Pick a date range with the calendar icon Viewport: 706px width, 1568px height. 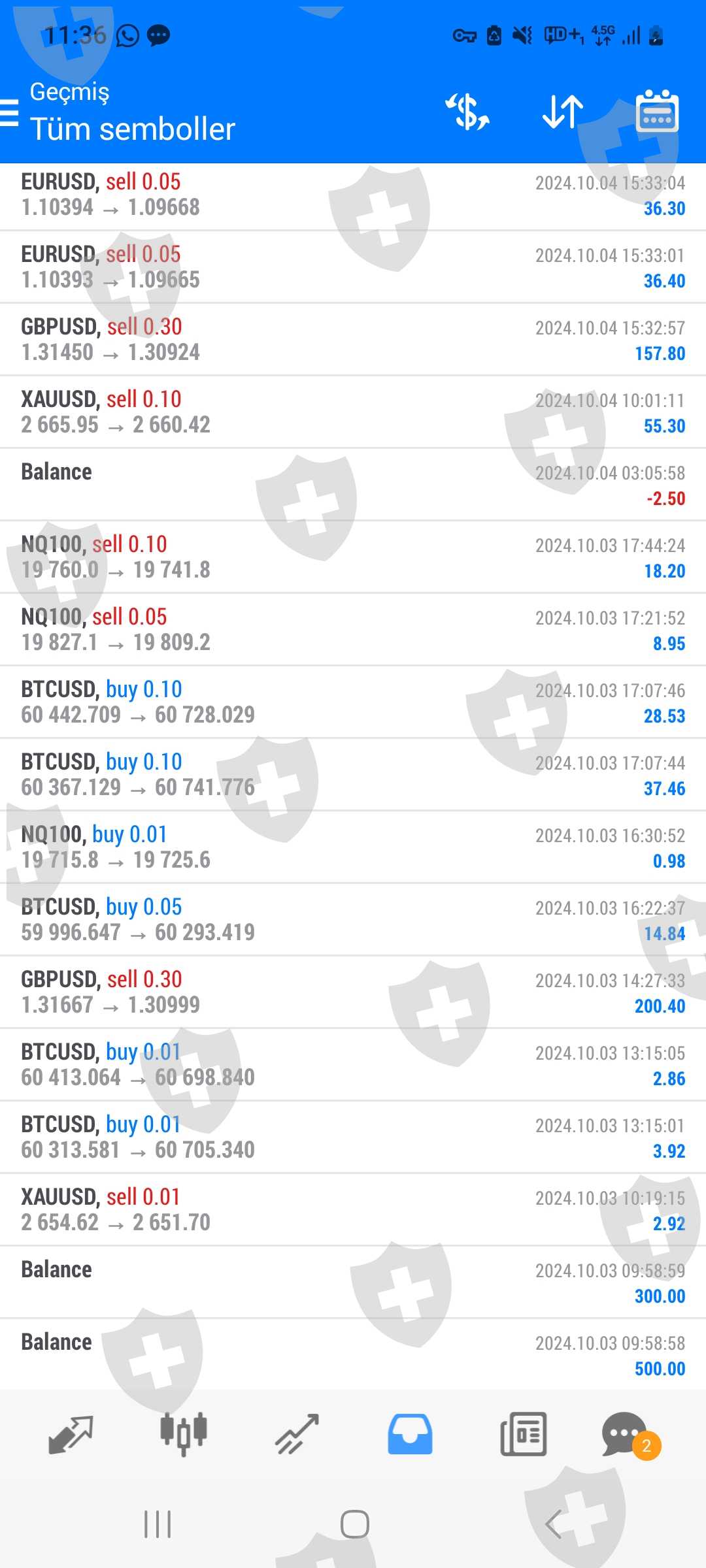pyautogui.click(x=657, y=112)
